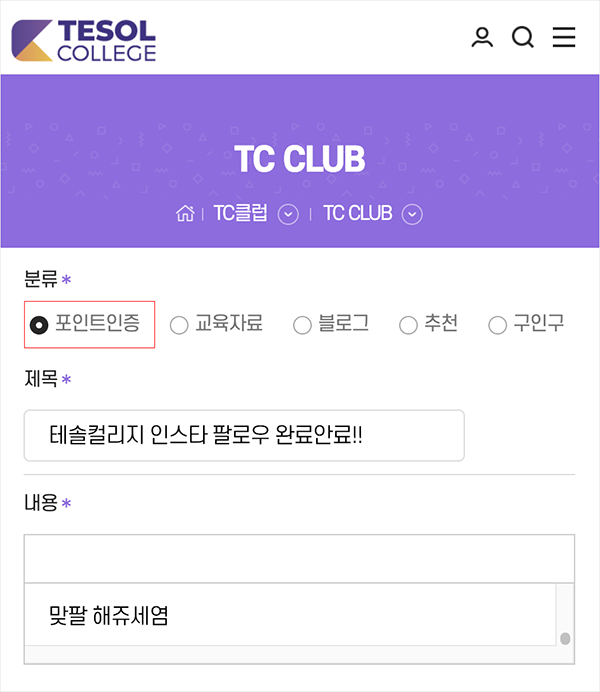Open the user account icon

click(x=483, y=38)
